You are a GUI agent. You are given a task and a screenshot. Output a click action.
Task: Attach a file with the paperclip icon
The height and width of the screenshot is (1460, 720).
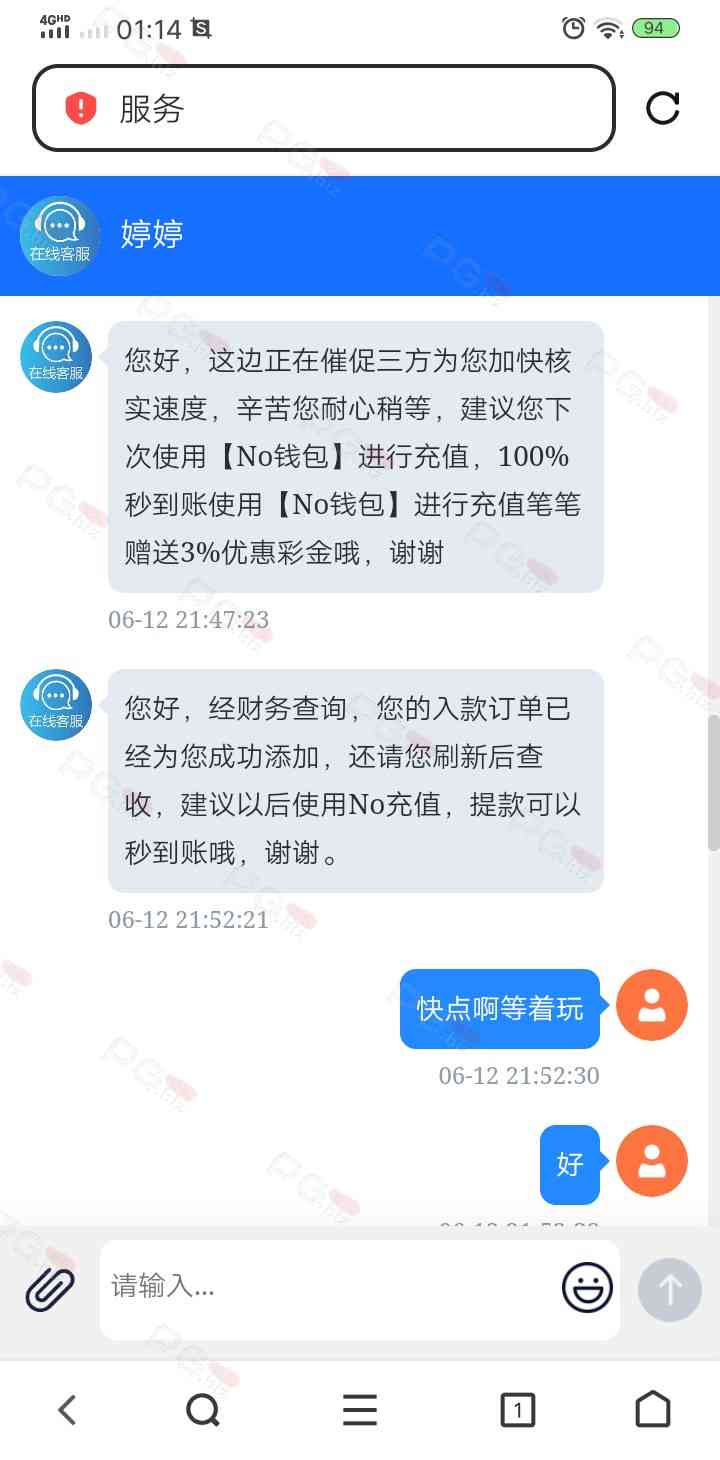(50, 1289)
